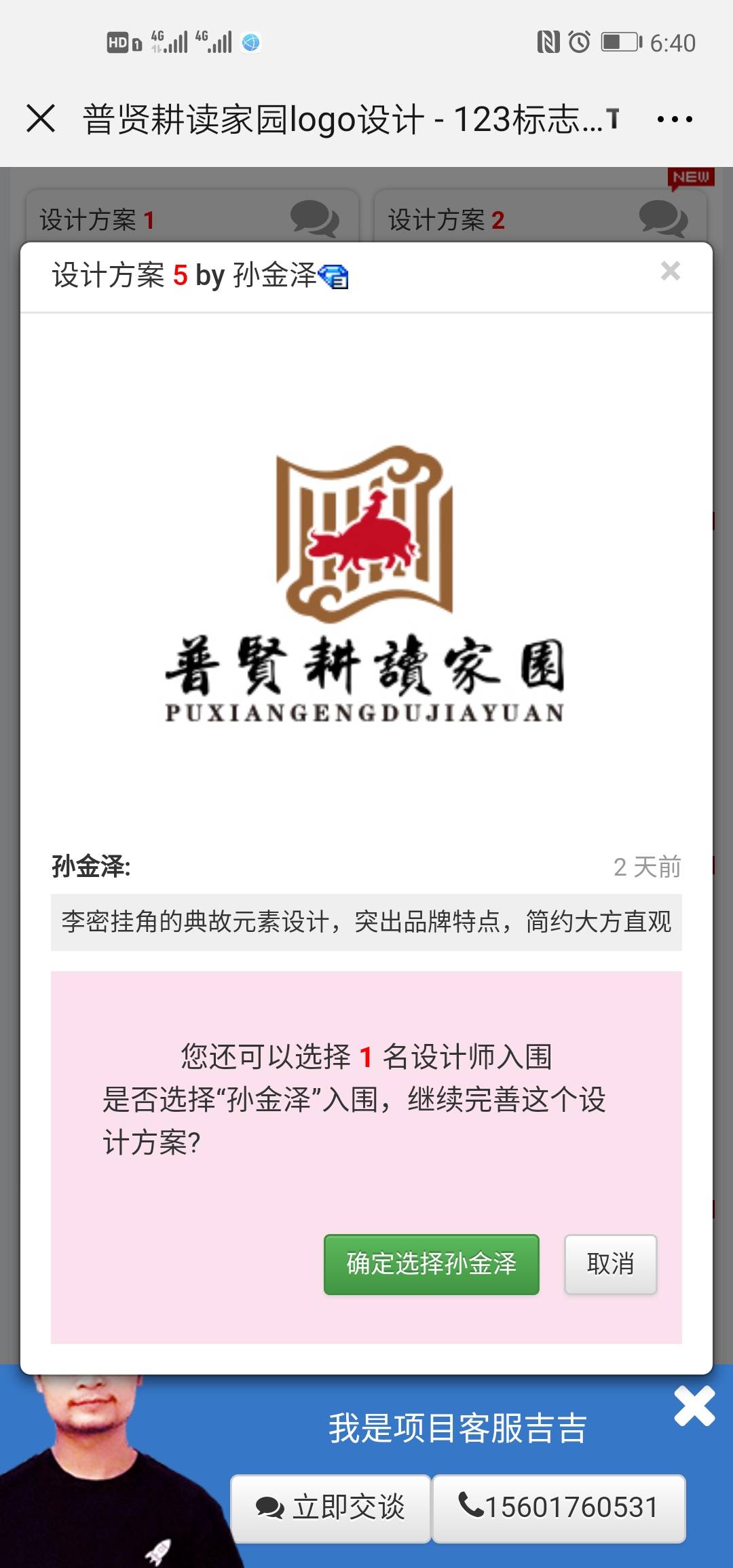Close the webpage with the X icon
Screen dimensions: 733x1568
[x=41, y=119]
